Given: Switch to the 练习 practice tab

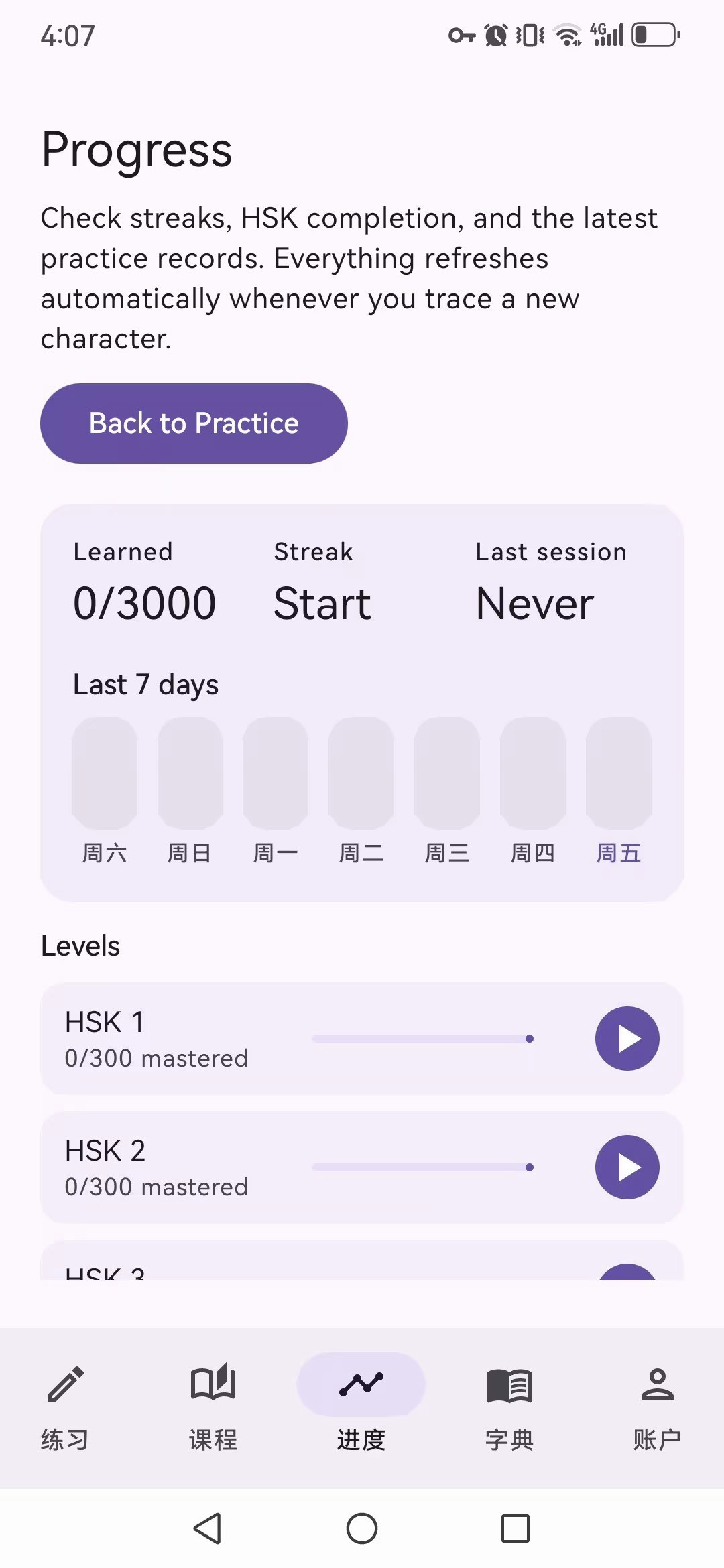Looking at the screenshot, I should click(65, 1400).
